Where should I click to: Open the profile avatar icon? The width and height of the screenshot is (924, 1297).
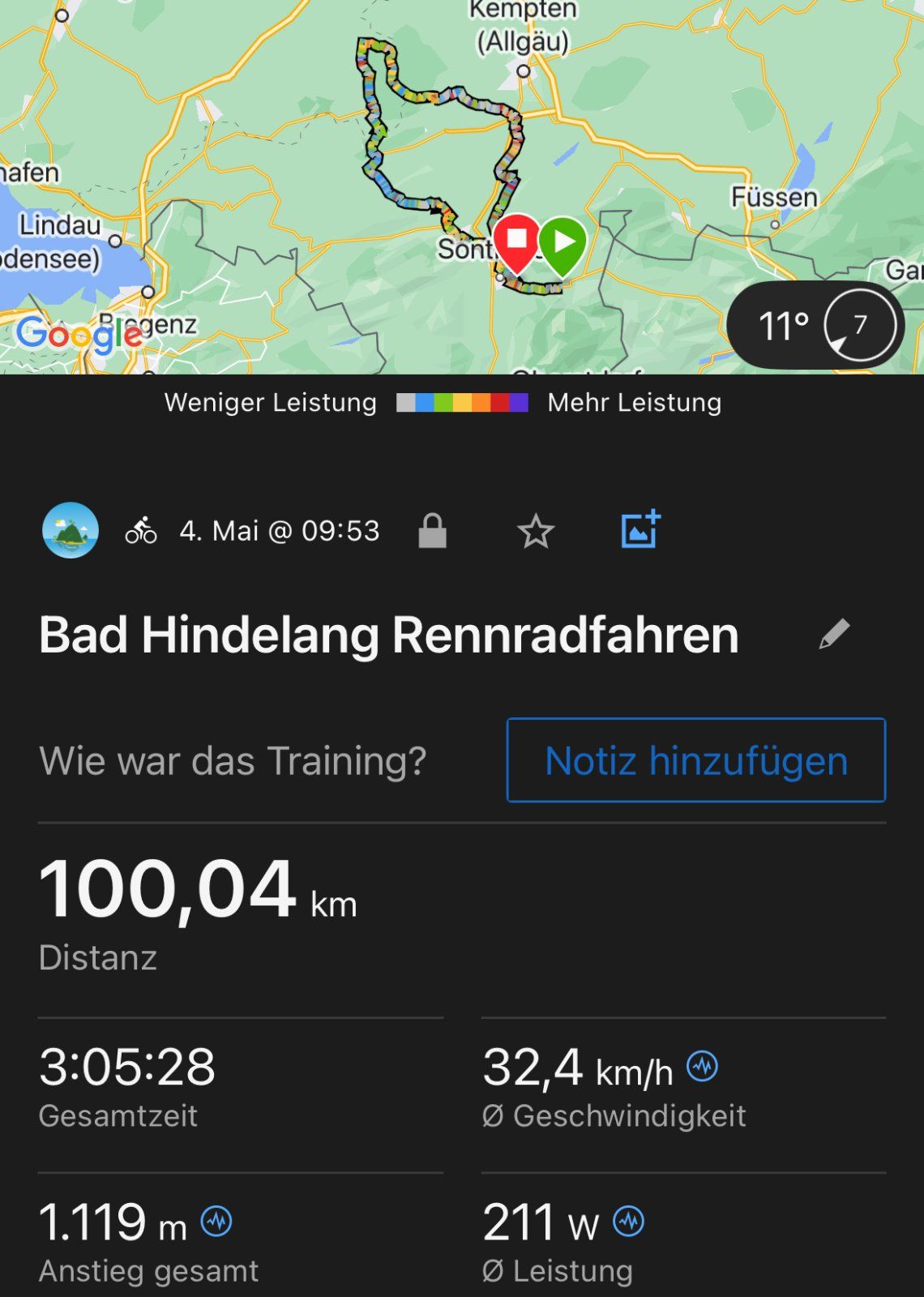click(x=71, y=530)
